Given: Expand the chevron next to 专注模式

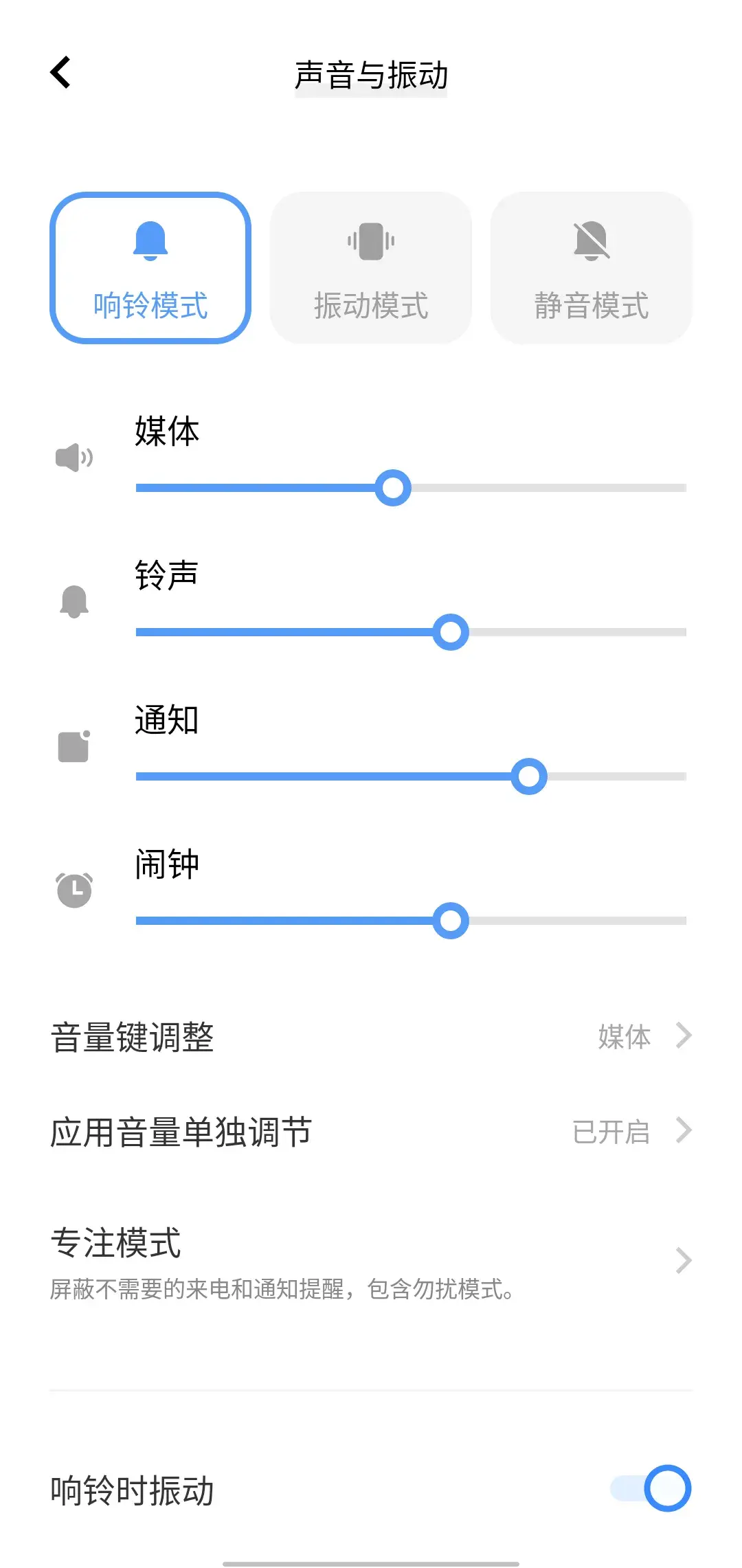Looking at the screenshot, I should tap(682, 1259).
